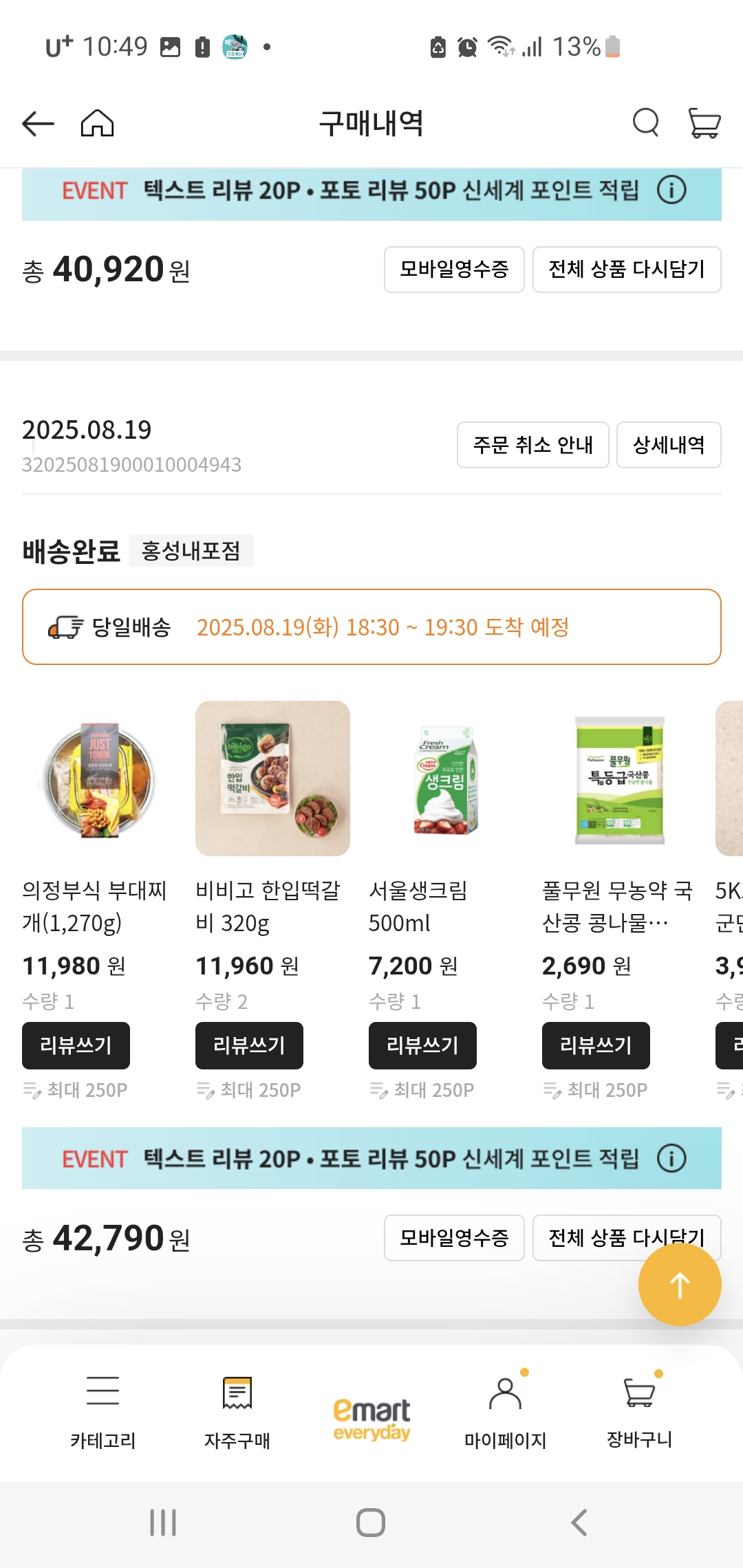Image resolution: width=743 pixels, height=1568 pixels.
Task: Tap the home icon in the header
Action: (x=96, y=124)
